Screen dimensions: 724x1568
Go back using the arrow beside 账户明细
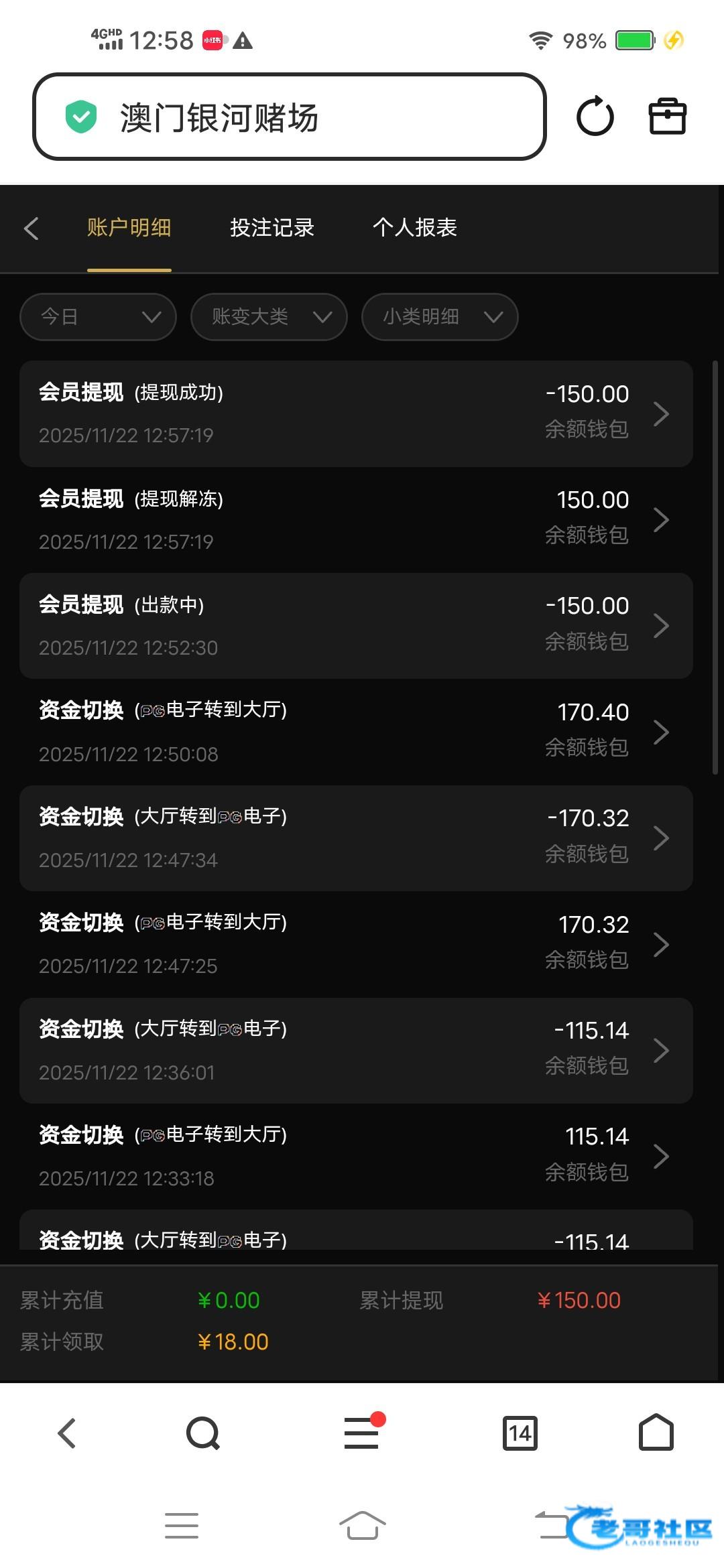coord(32,228)
